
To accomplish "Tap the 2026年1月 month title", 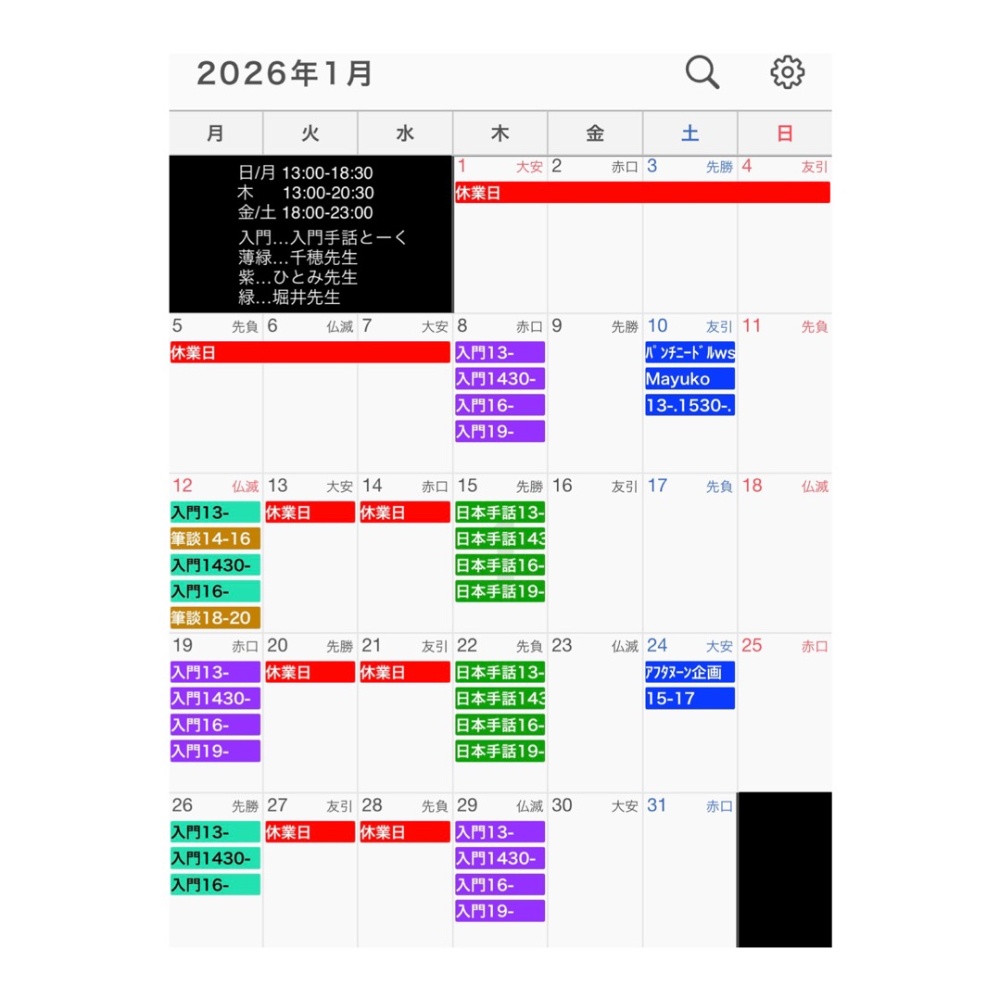I will pyautogui.click(x=285, y=73).
